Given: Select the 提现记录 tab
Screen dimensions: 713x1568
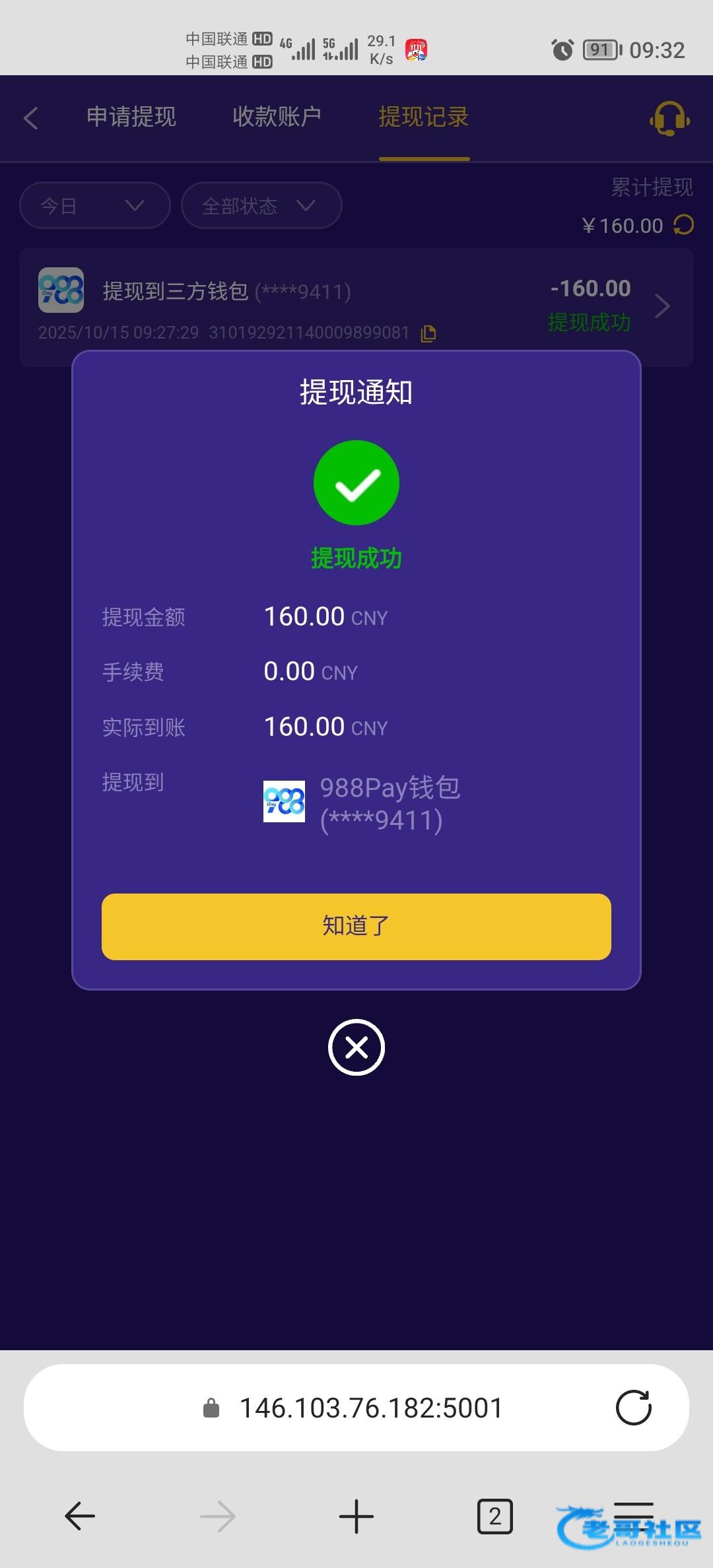Looking at the screenshot, I should click(423, 117).
